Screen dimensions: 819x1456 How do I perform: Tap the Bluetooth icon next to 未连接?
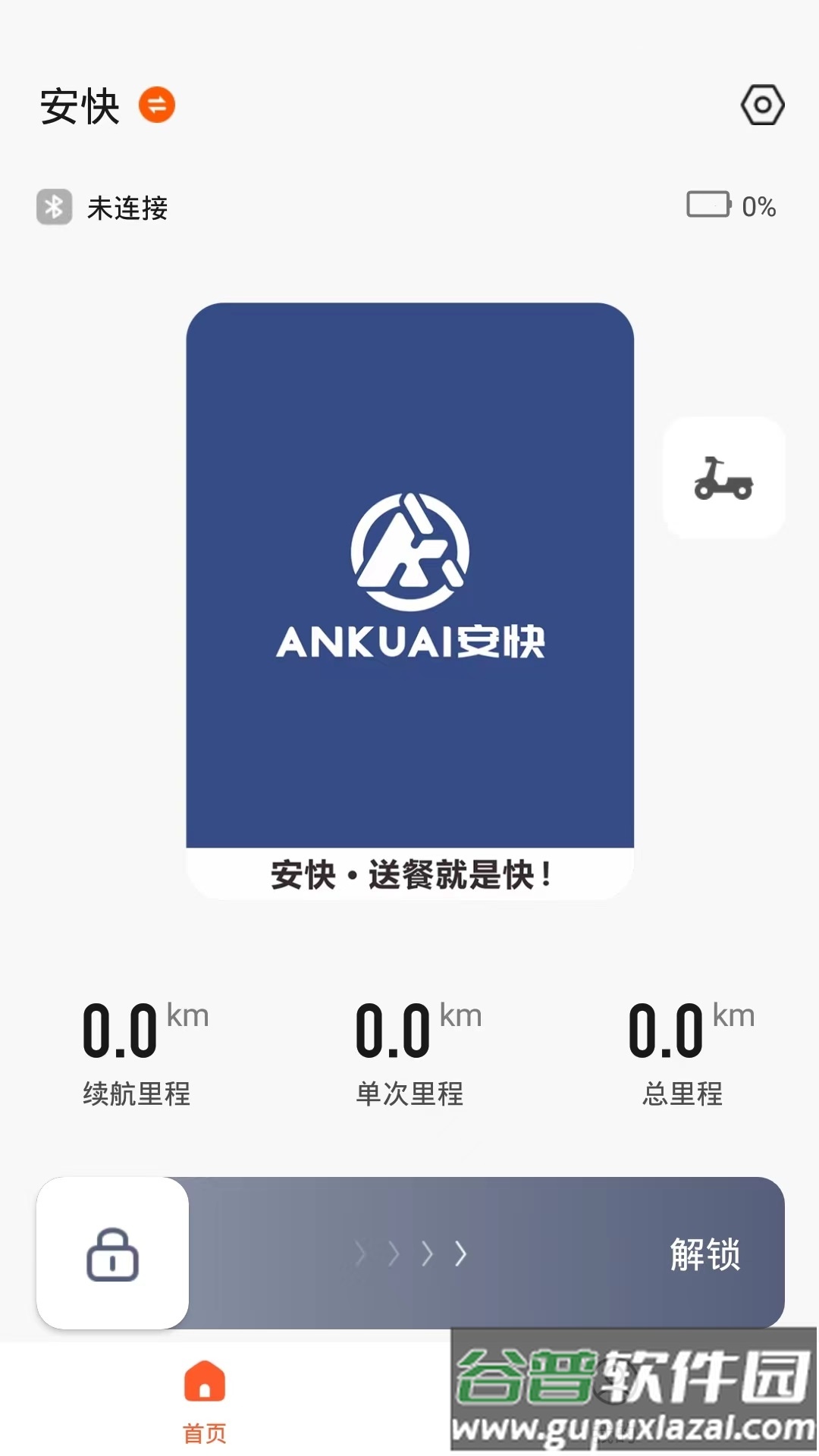53,206
